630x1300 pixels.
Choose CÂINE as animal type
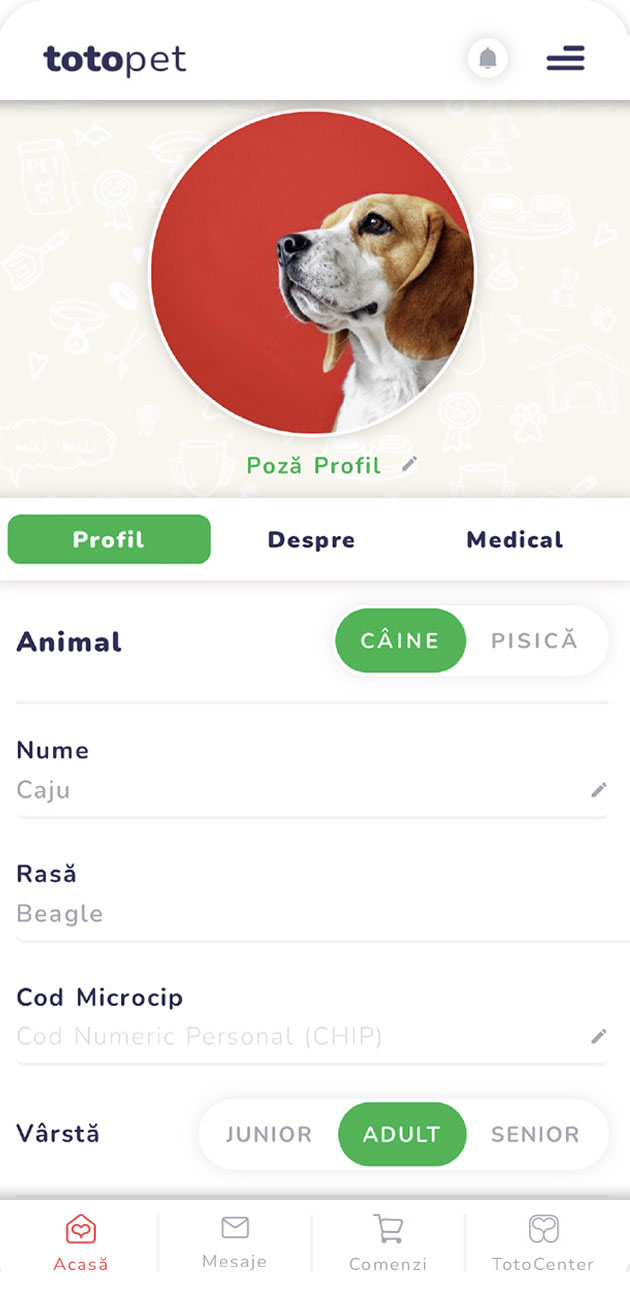click(x=400, y=641)
